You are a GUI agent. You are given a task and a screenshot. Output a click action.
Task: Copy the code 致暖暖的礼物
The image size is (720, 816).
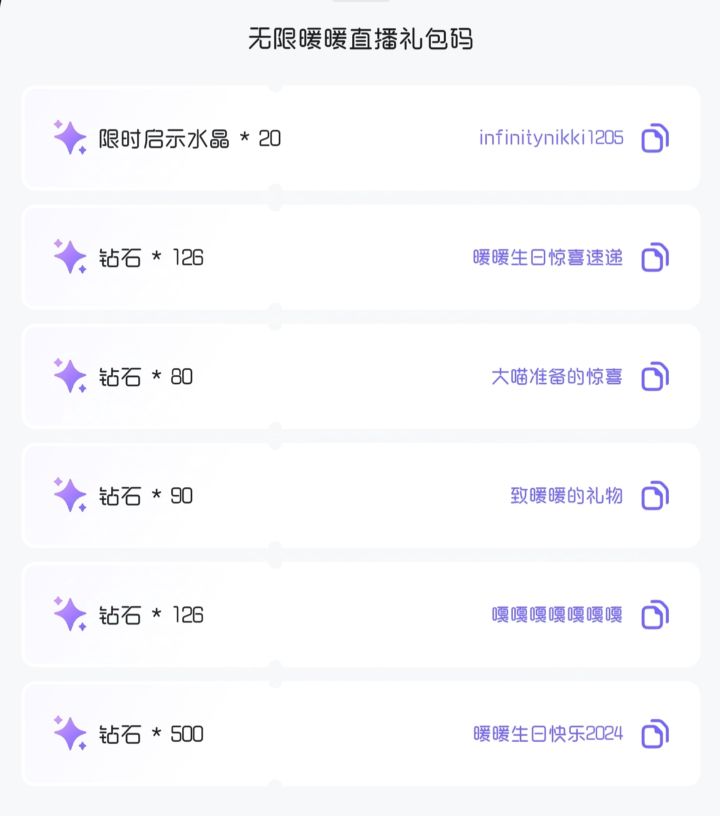pyautogui.click(x=655, y=495)
